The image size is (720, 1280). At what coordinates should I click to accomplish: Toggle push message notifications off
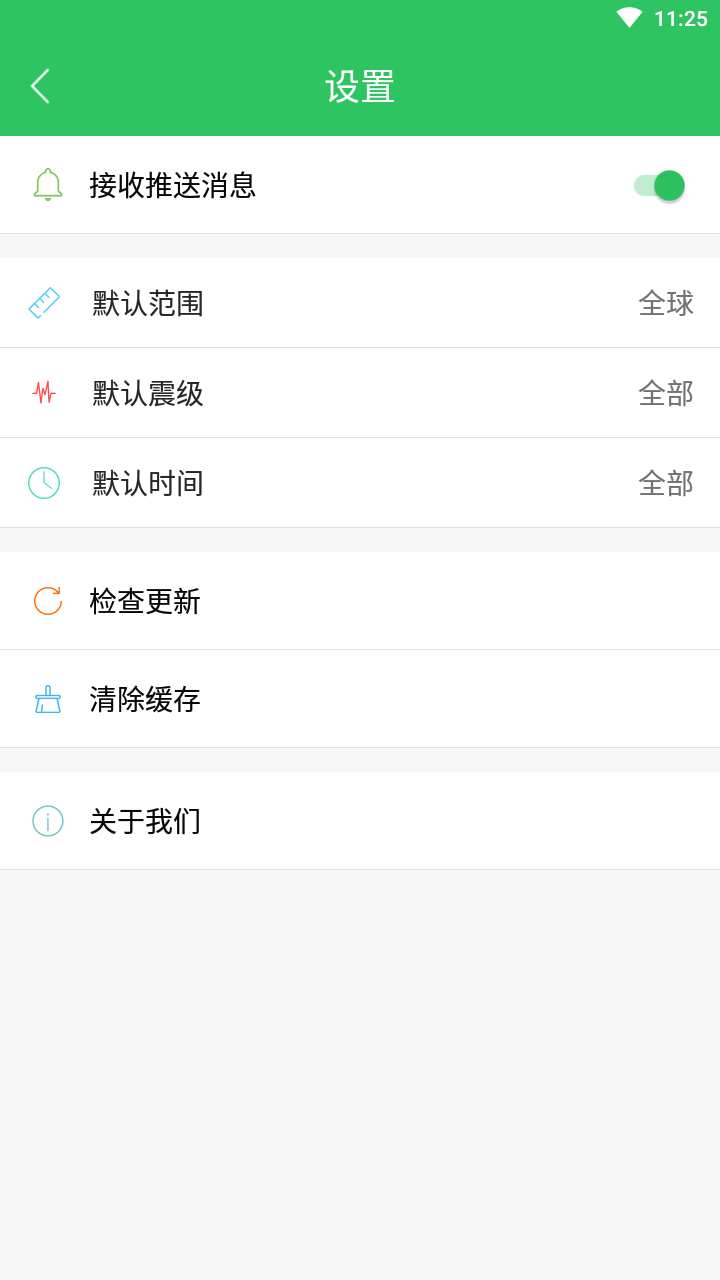[x=660, y=185]
